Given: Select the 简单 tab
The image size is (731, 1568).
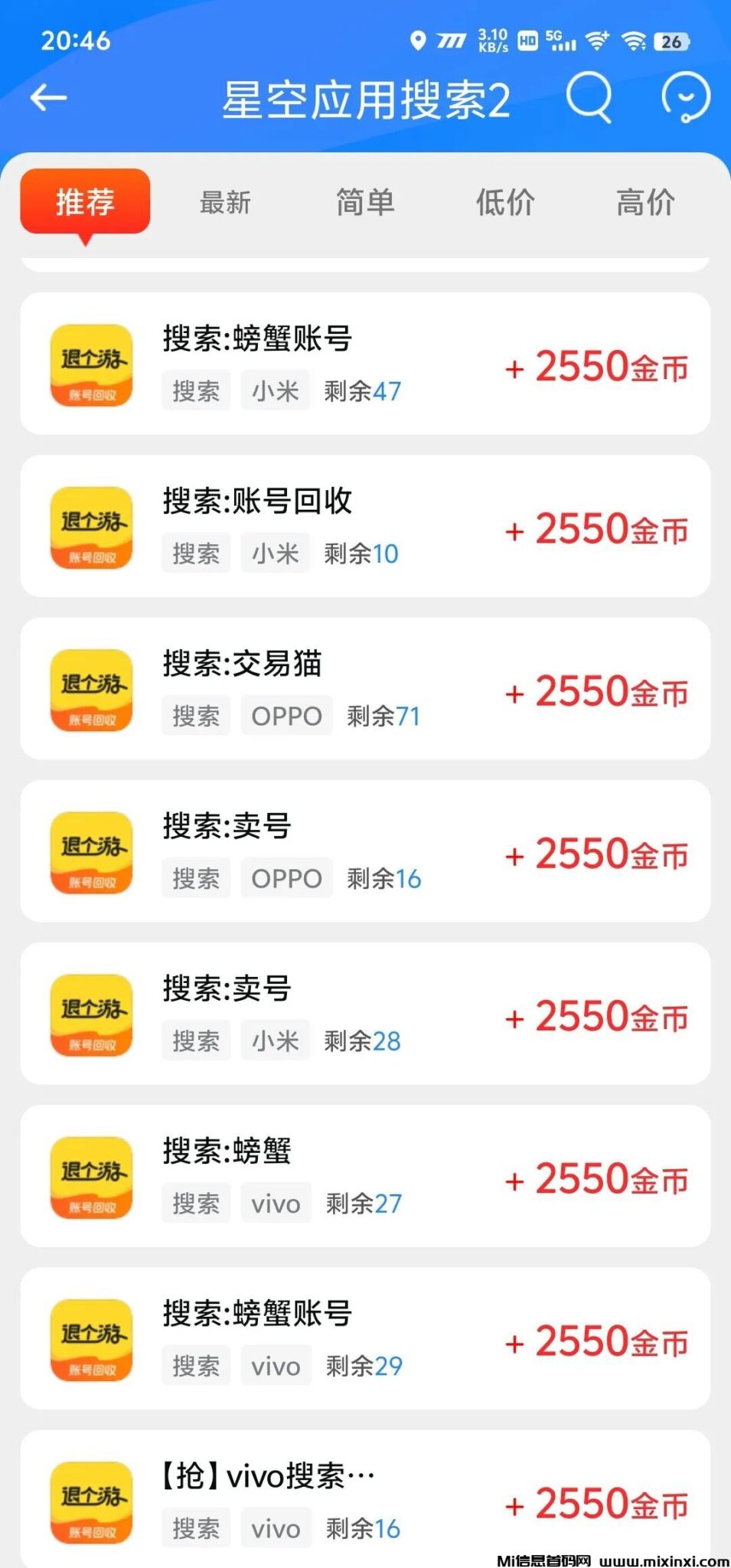Looking at the screenshot, I should pyautogui.click(x=365, y=203).
